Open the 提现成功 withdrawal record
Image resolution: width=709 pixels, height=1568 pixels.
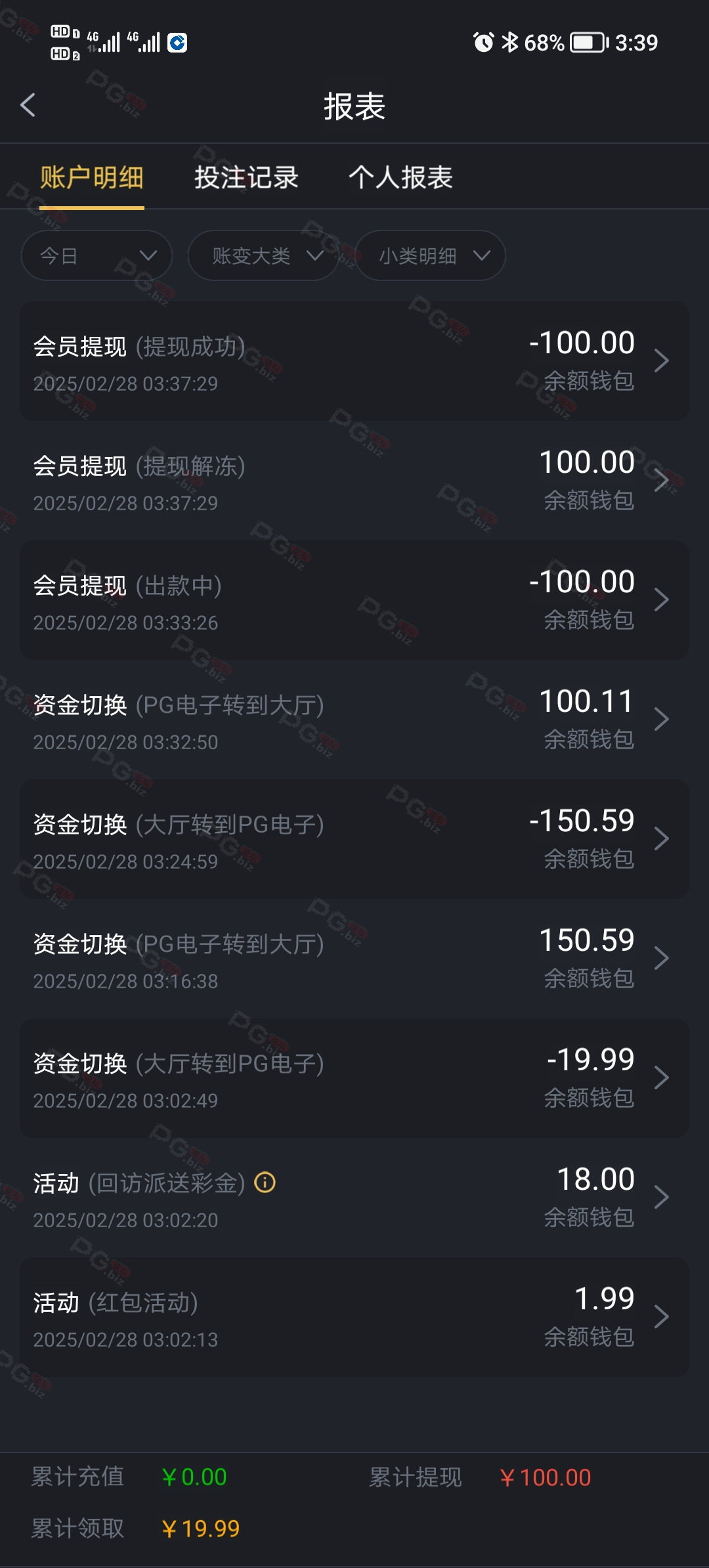pyautogui.click(x=354, y=361)
